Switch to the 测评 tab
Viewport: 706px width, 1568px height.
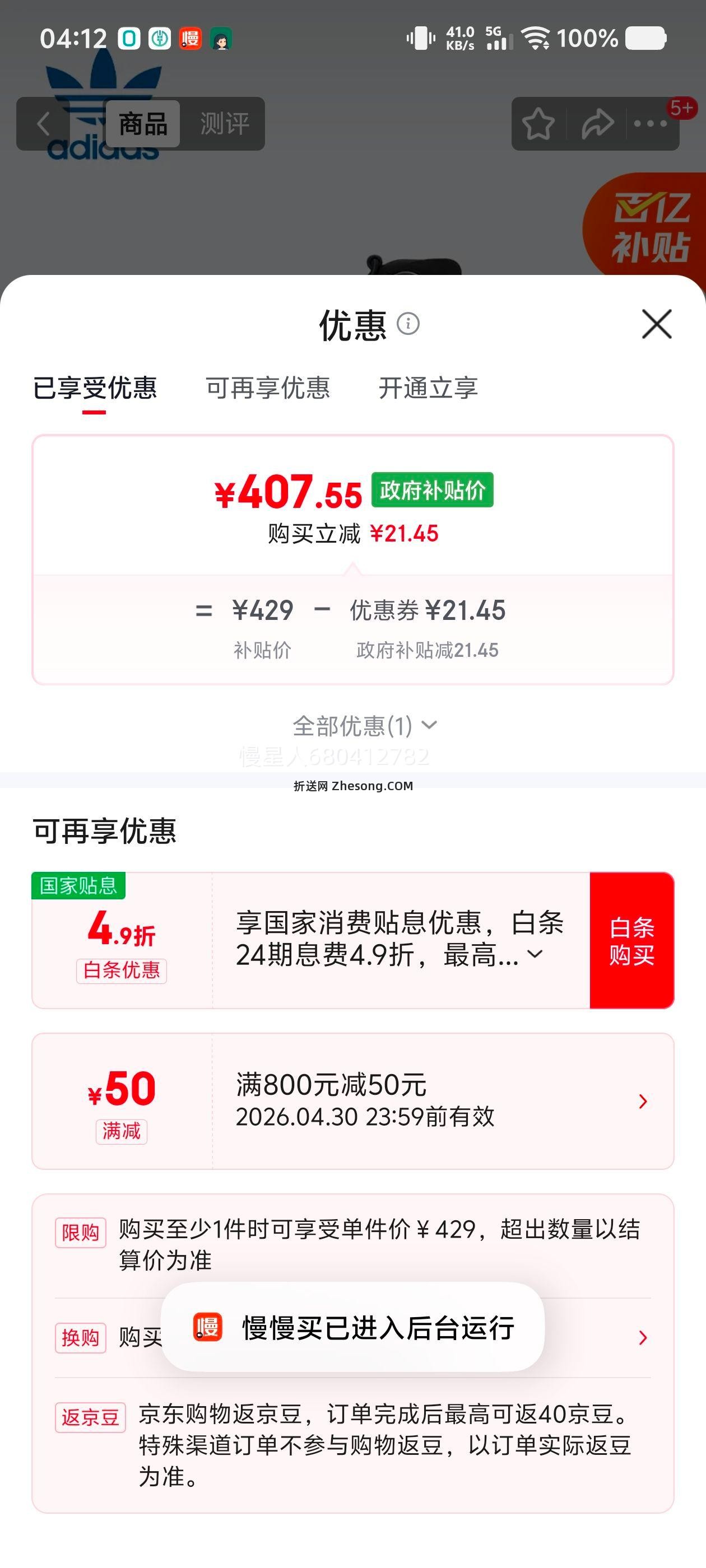pos(224,124)
